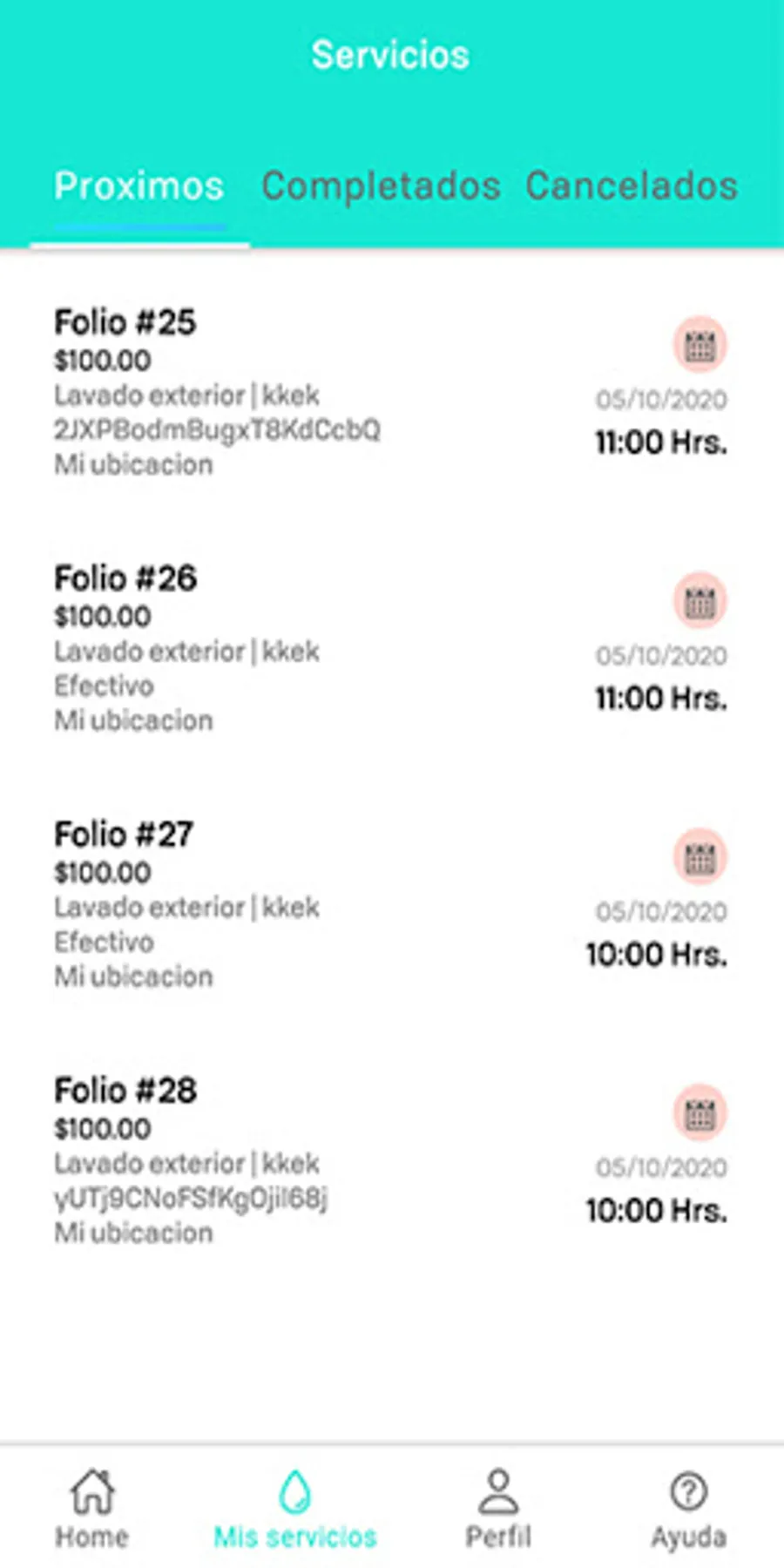Tap the Servicios title header
This screenshot has height=1568, width=784.
click(x=391, y=54)
